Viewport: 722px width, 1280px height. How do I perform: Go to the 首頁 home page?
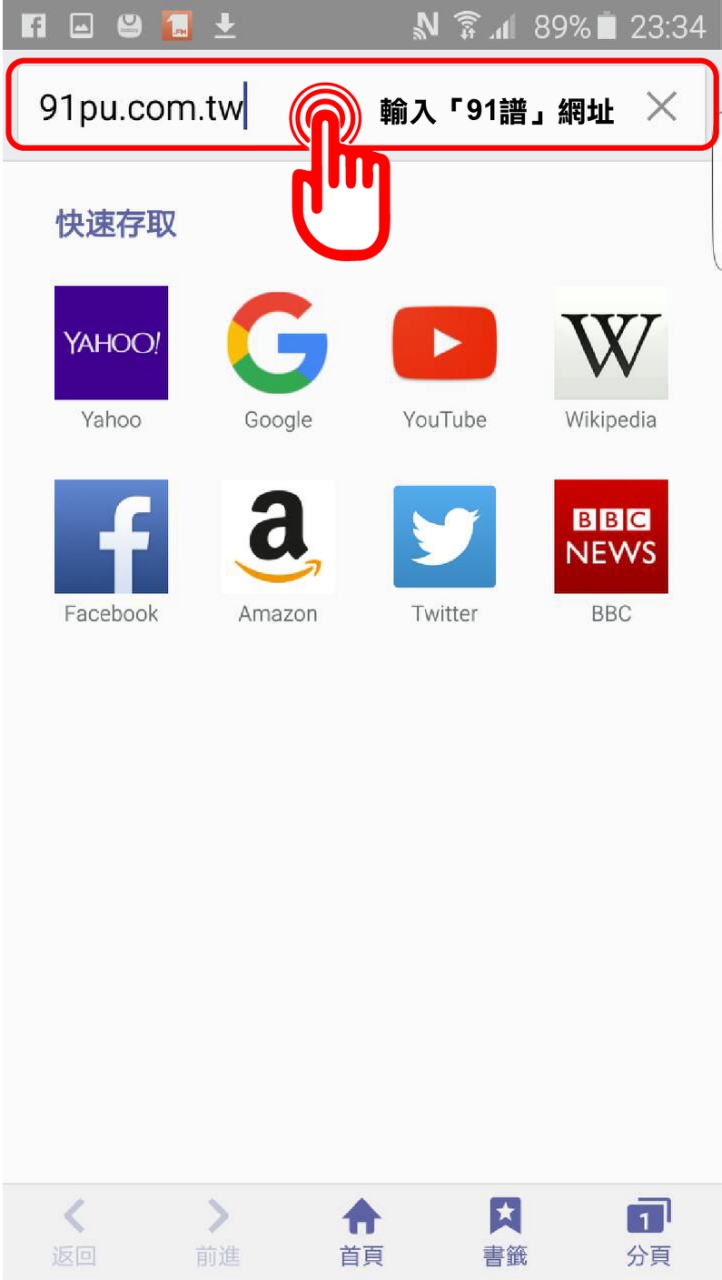click(361, 1232)
